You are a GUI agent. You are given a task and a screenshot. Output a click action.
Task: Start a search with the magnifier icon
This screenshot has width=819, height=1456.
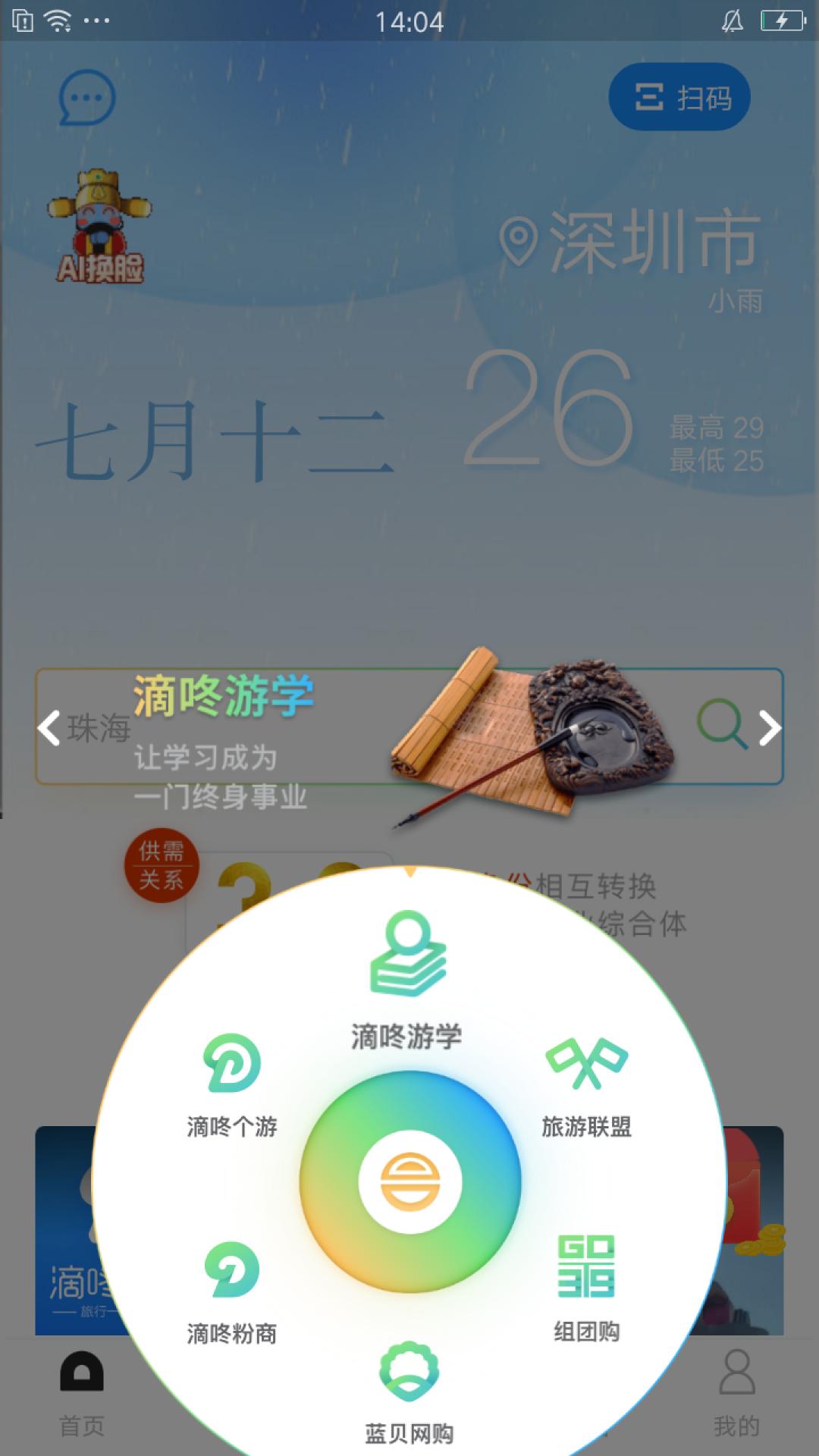click(719, 726)
